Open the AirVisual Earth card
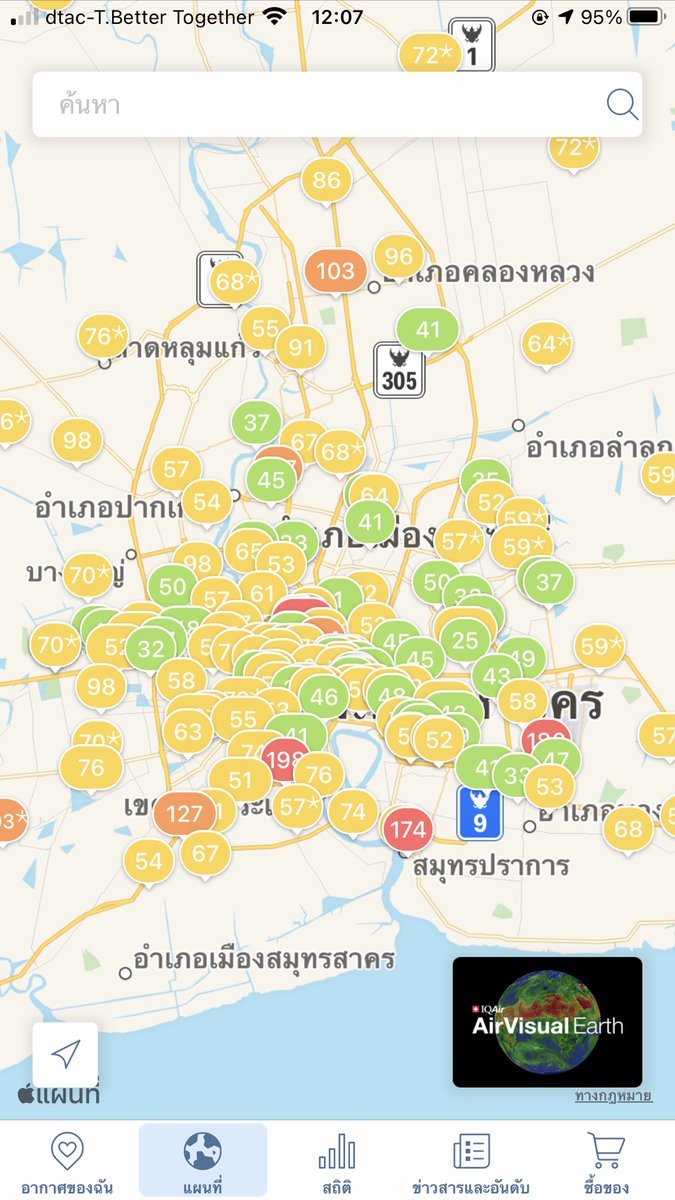675x1200 pixels. tap(547, 1021)
